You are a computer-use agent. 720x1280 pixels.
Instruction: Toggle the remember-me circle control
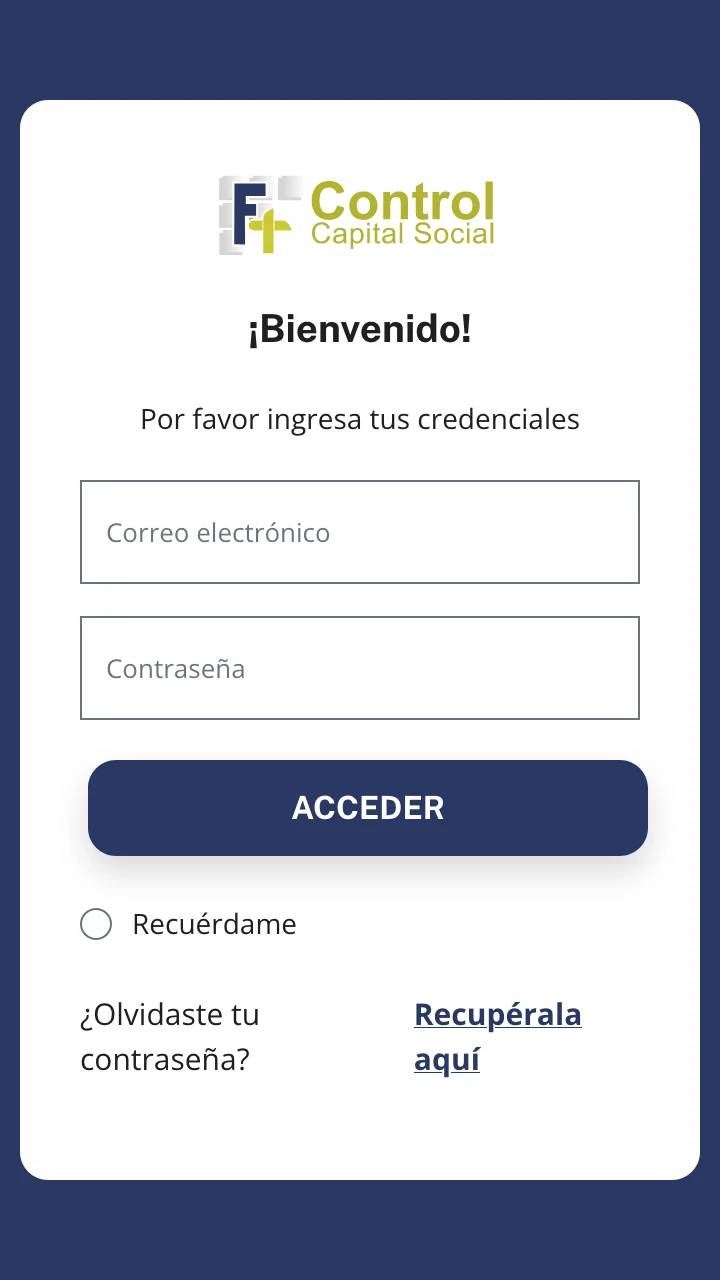(96, 924)
